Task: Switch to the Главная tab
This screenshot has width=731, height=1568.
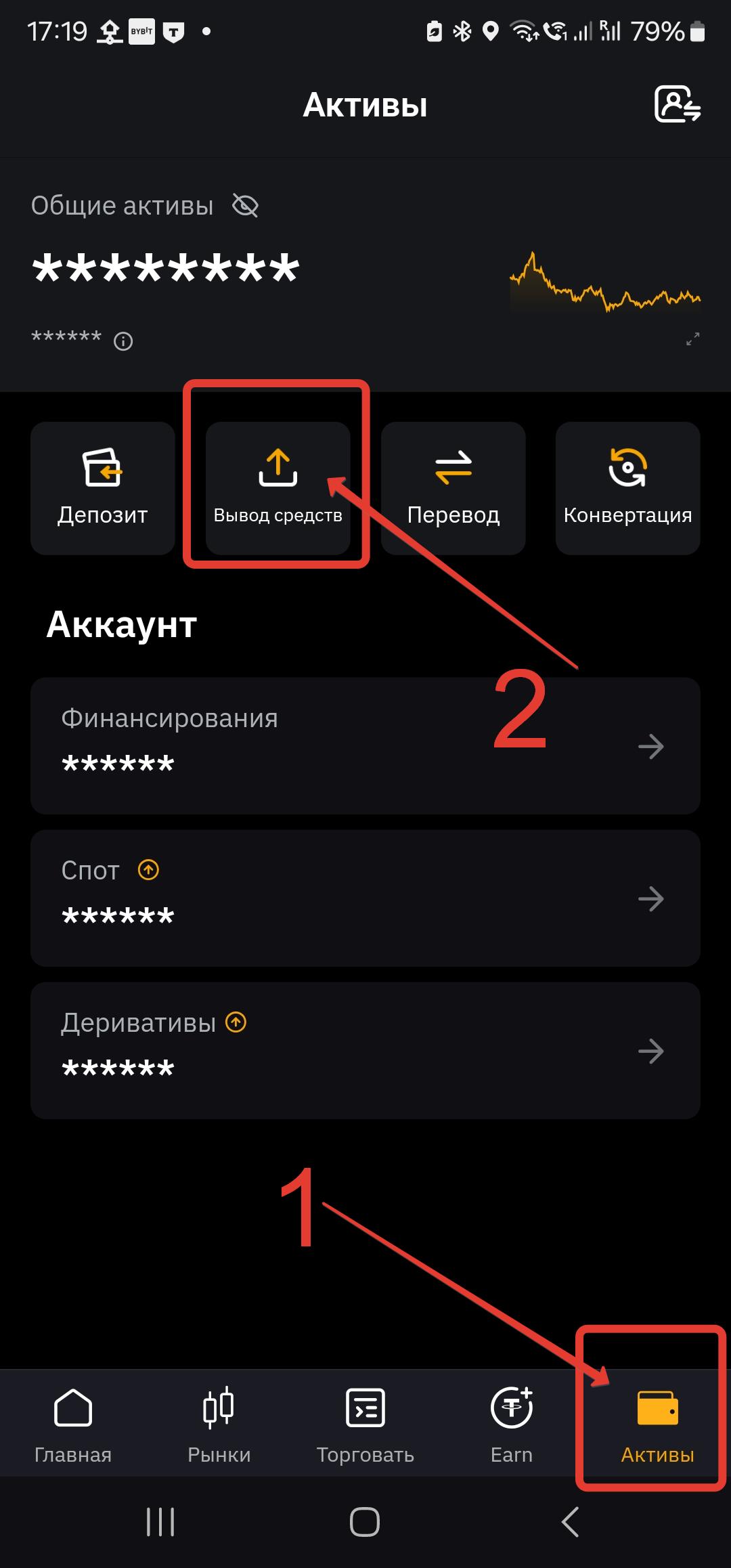Action: point(73,1423)
